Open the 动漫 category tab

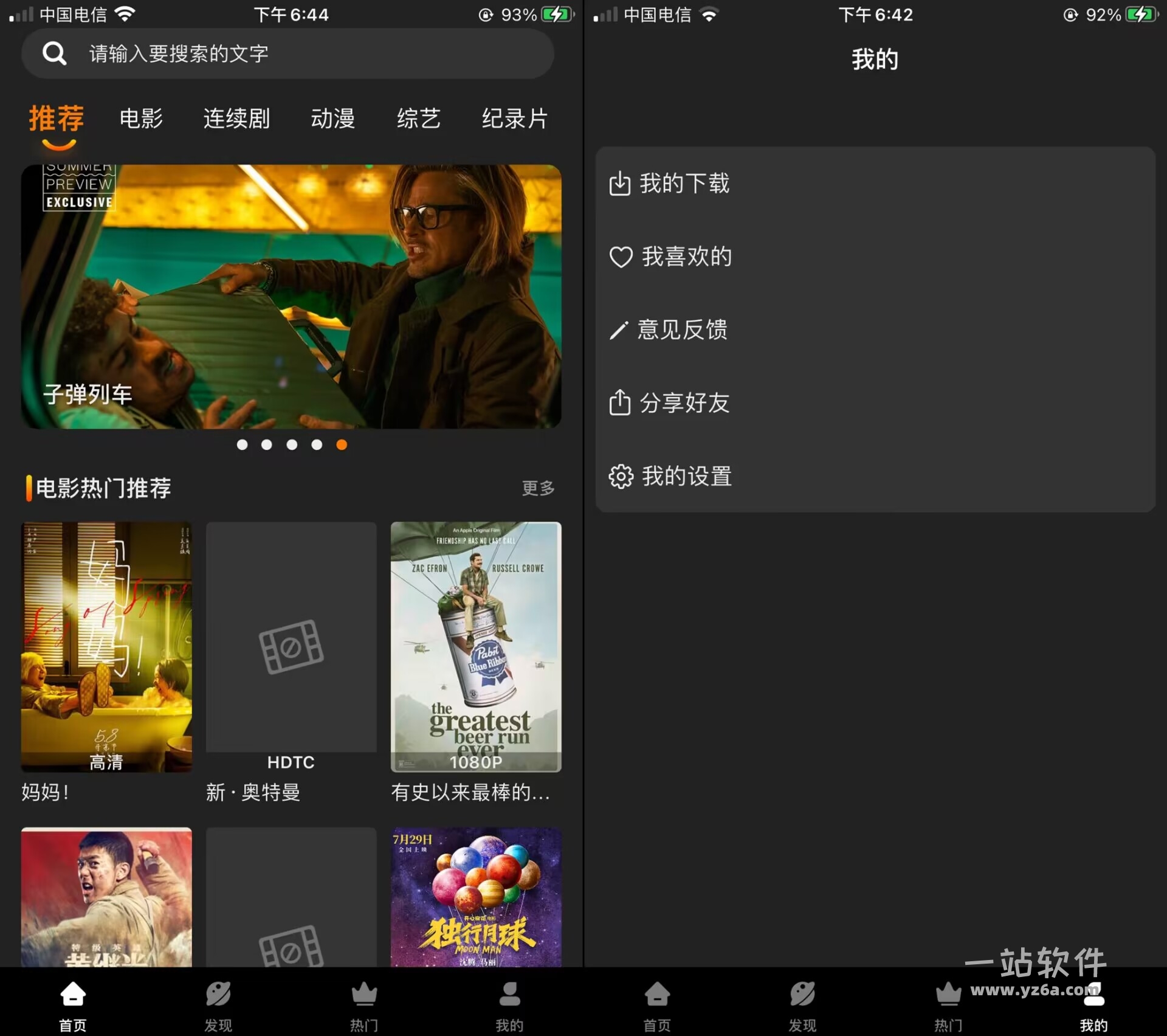(x=332, y=119)
